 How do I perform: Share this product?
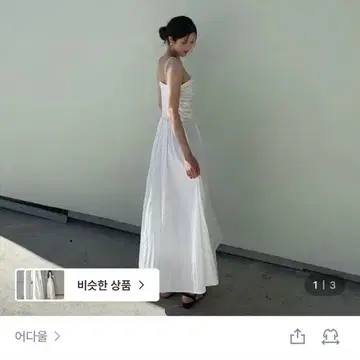[x=297, y=336]
